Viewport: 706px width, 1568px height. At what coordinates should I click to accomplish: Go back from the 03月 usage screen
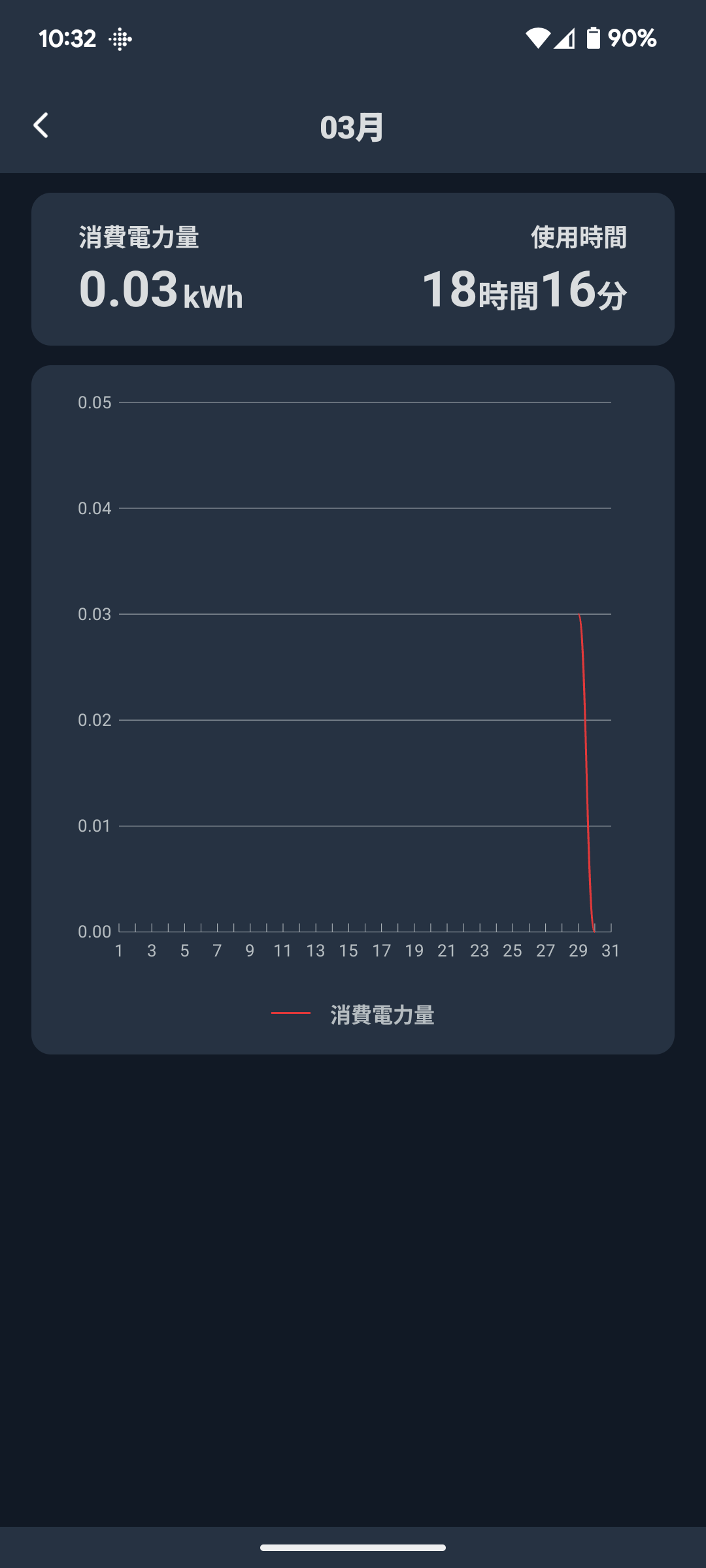(x=41, y=125)
